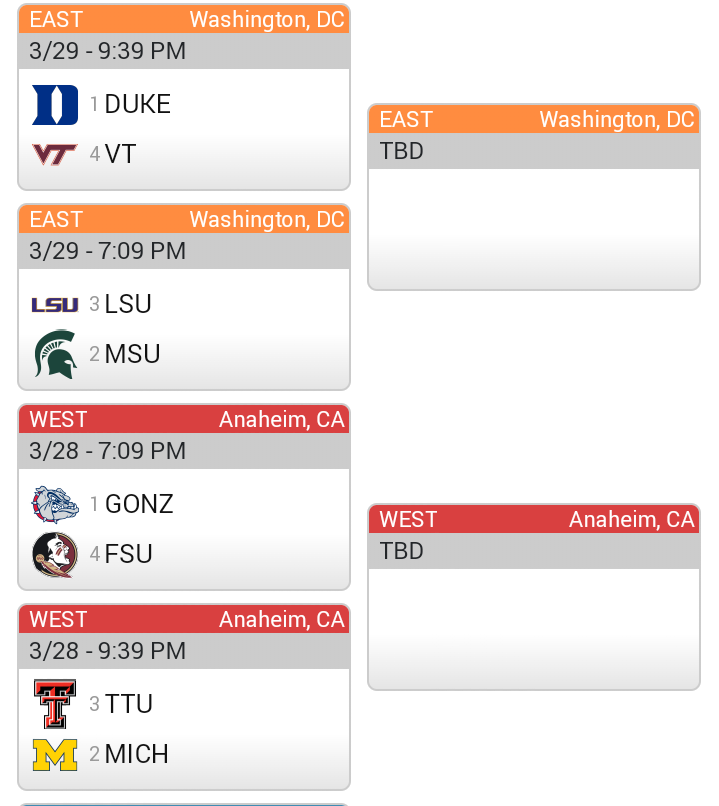Image resolution: width=719 pixels, height=806 pixels.
Task: Select the TTU vs MICH game card
Action: pyautogui.click(x=184, y=697)
